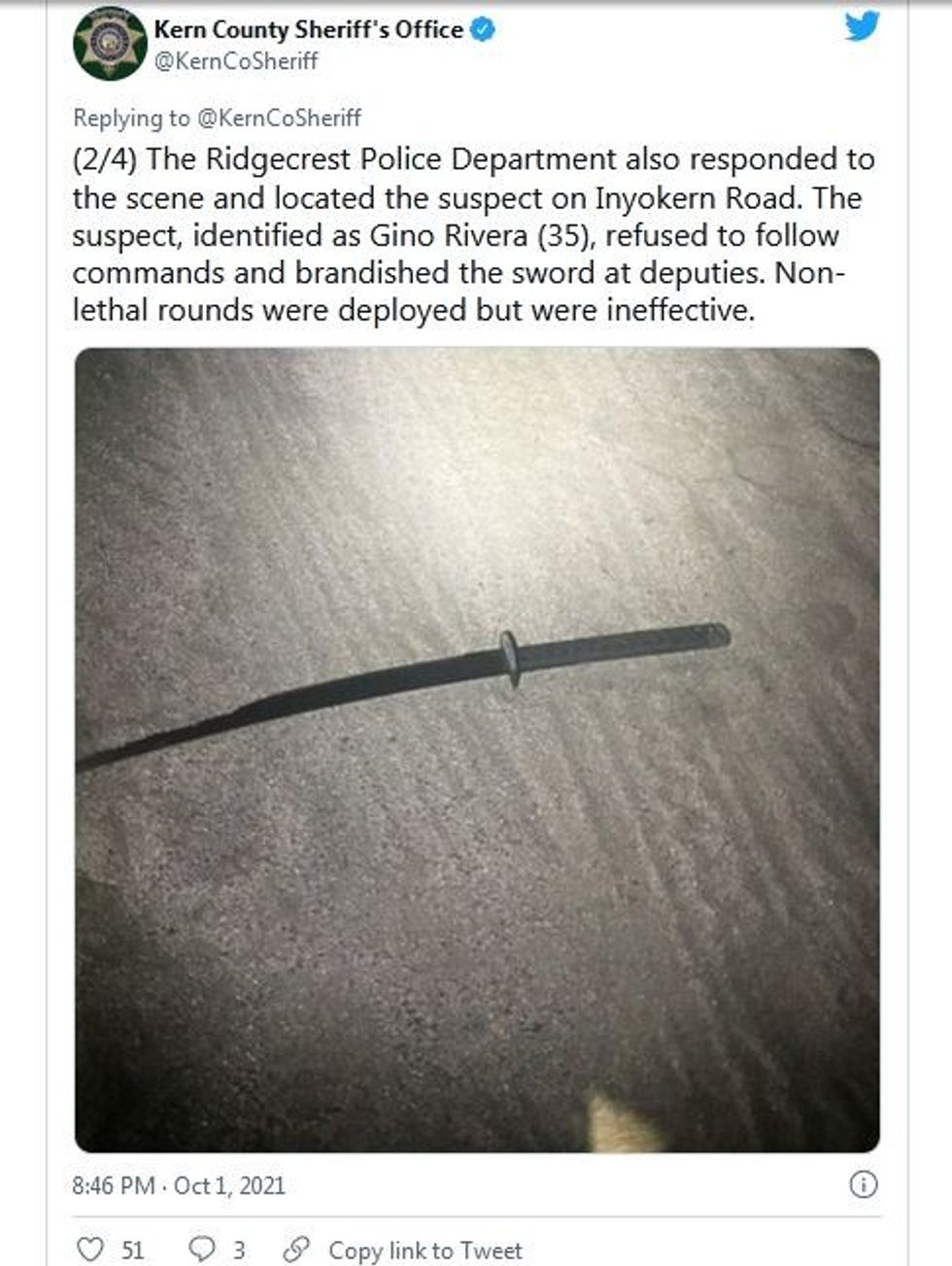Open the @KernCoSheriff reply mention link
Image resolution: width=952 pixels, height=1266 pixels.
tap(279, 119)
